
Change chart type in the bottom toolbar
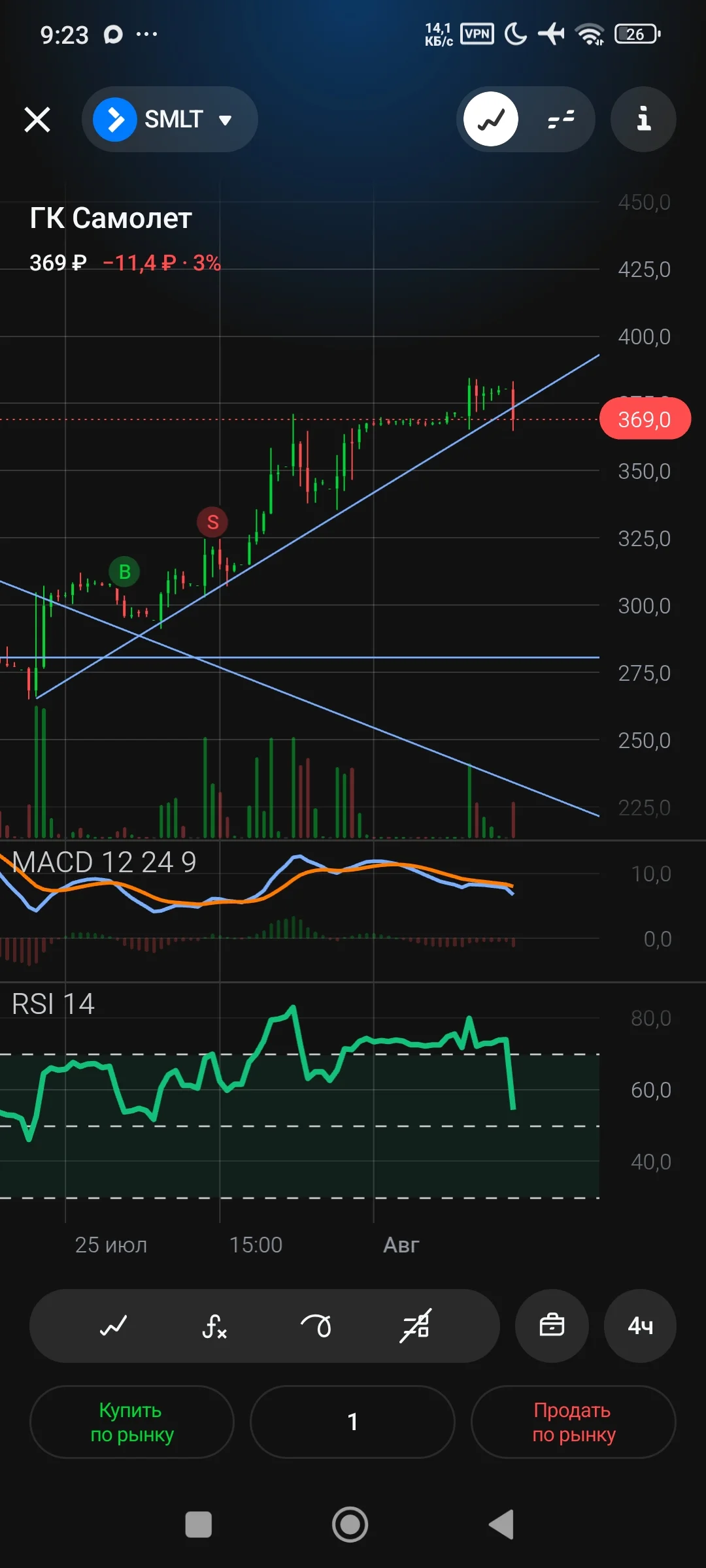[113, 1326]
